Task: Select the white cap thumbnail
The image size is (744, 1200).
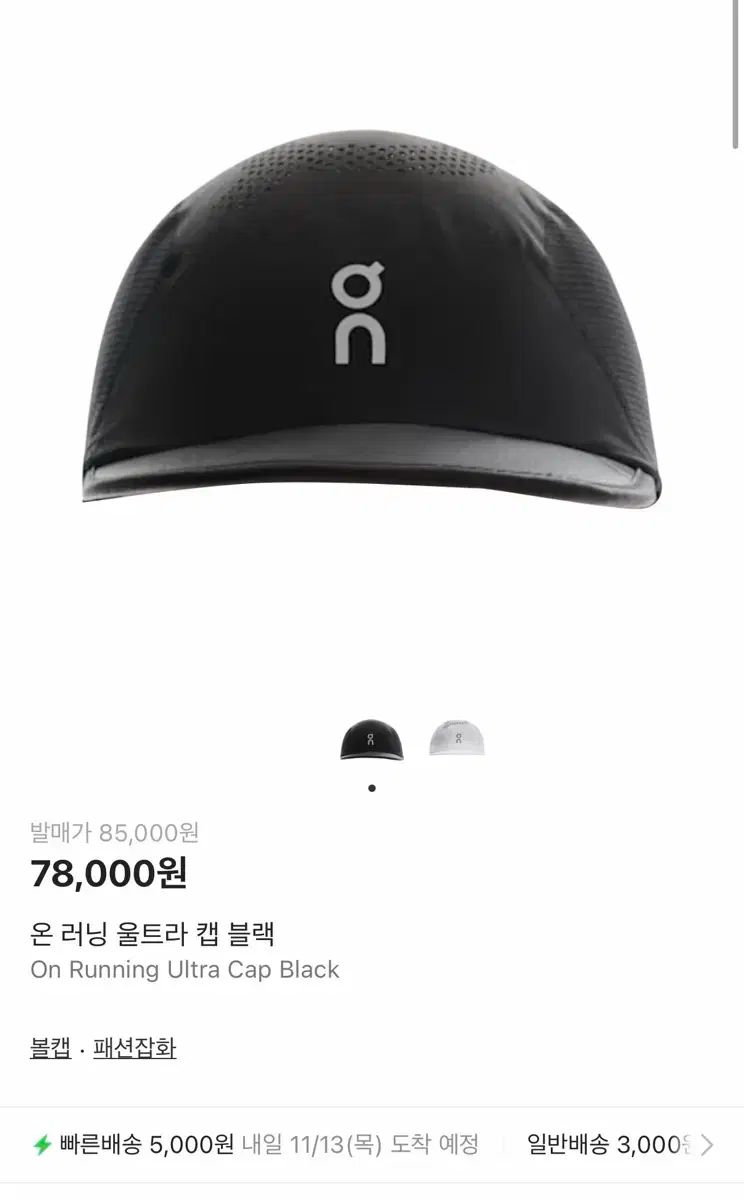Action: pos(456,738)
